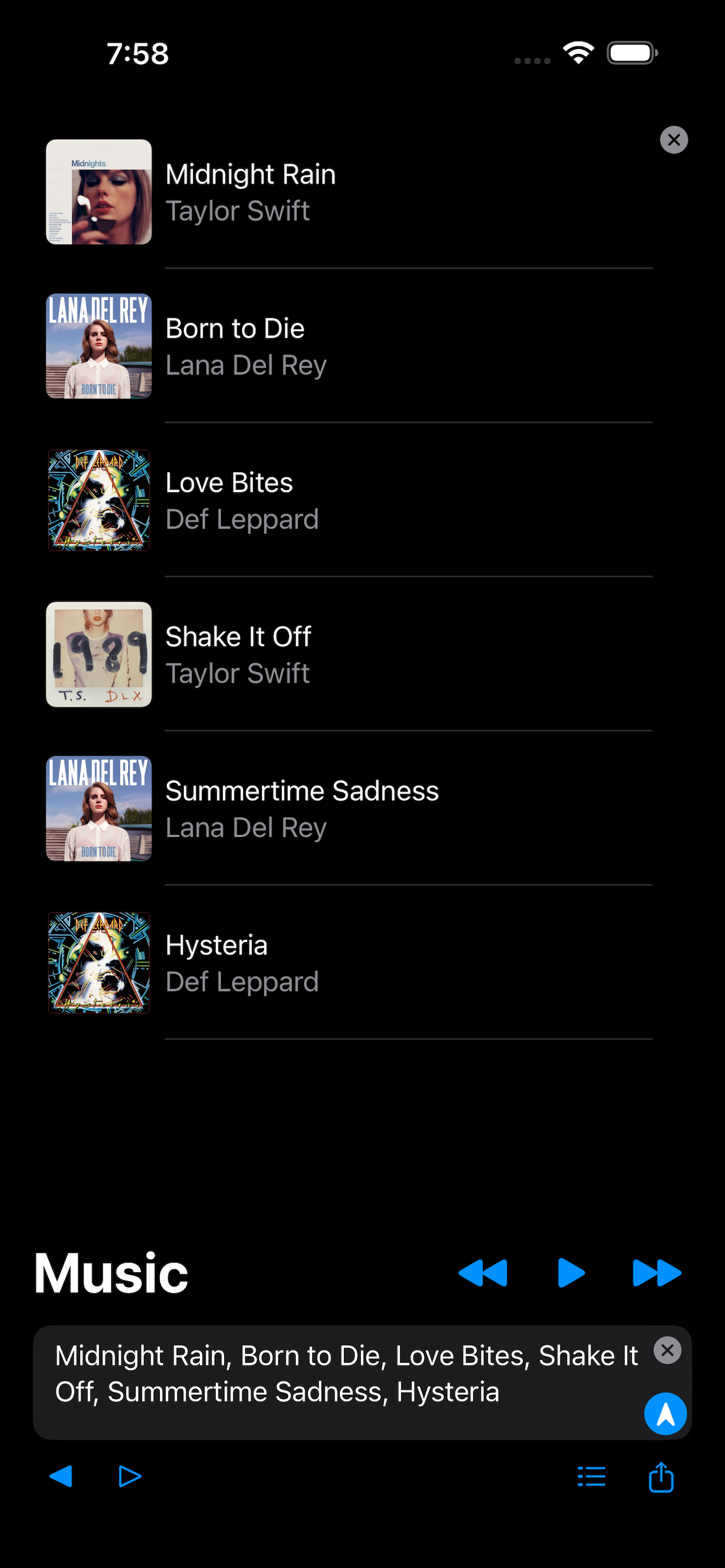Open Love Bites by Def Leppard
725x1568 pixels.
(347, 500)
